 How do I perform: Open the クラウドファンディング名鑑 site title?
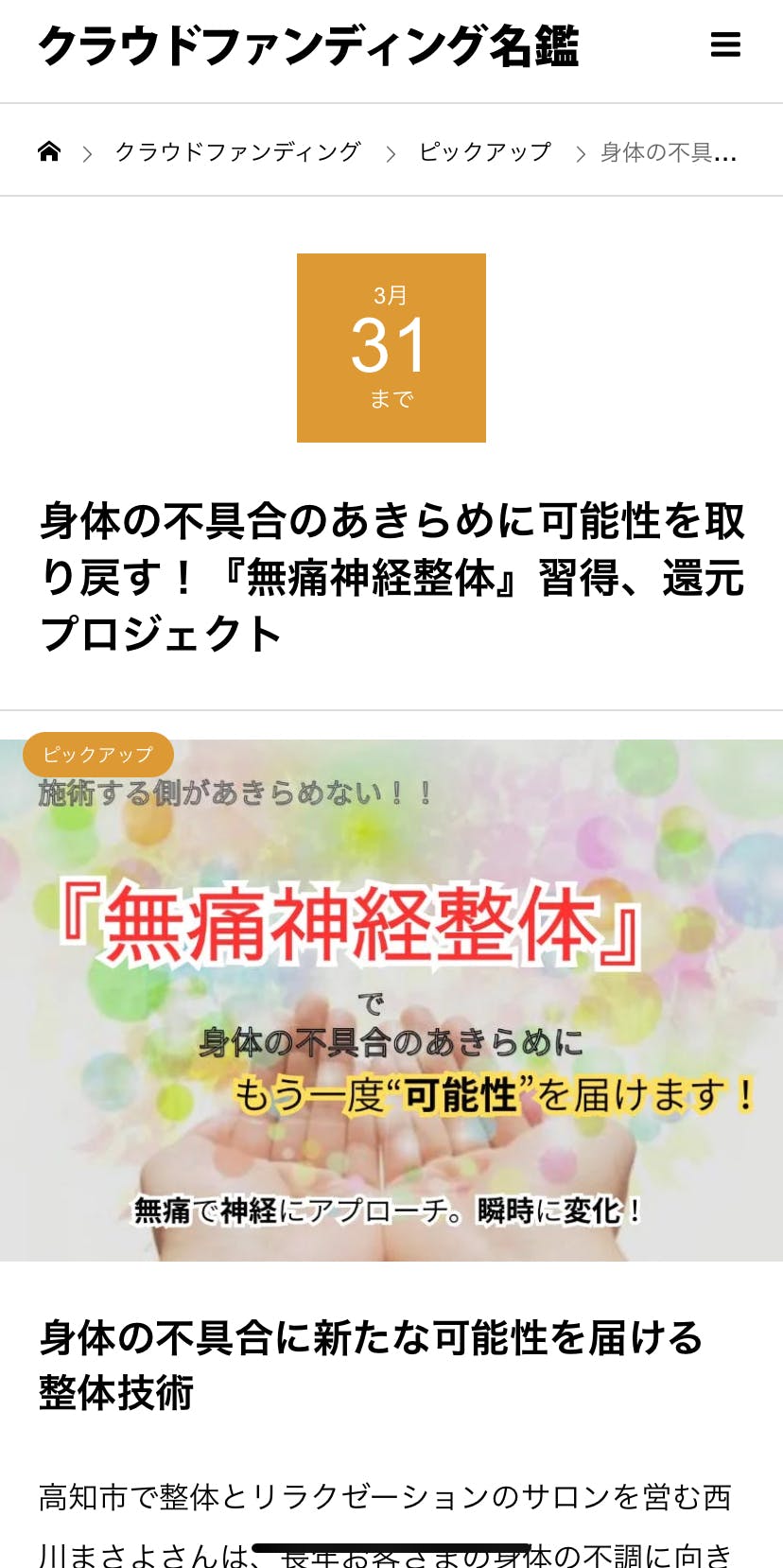(x=308, y=45)
